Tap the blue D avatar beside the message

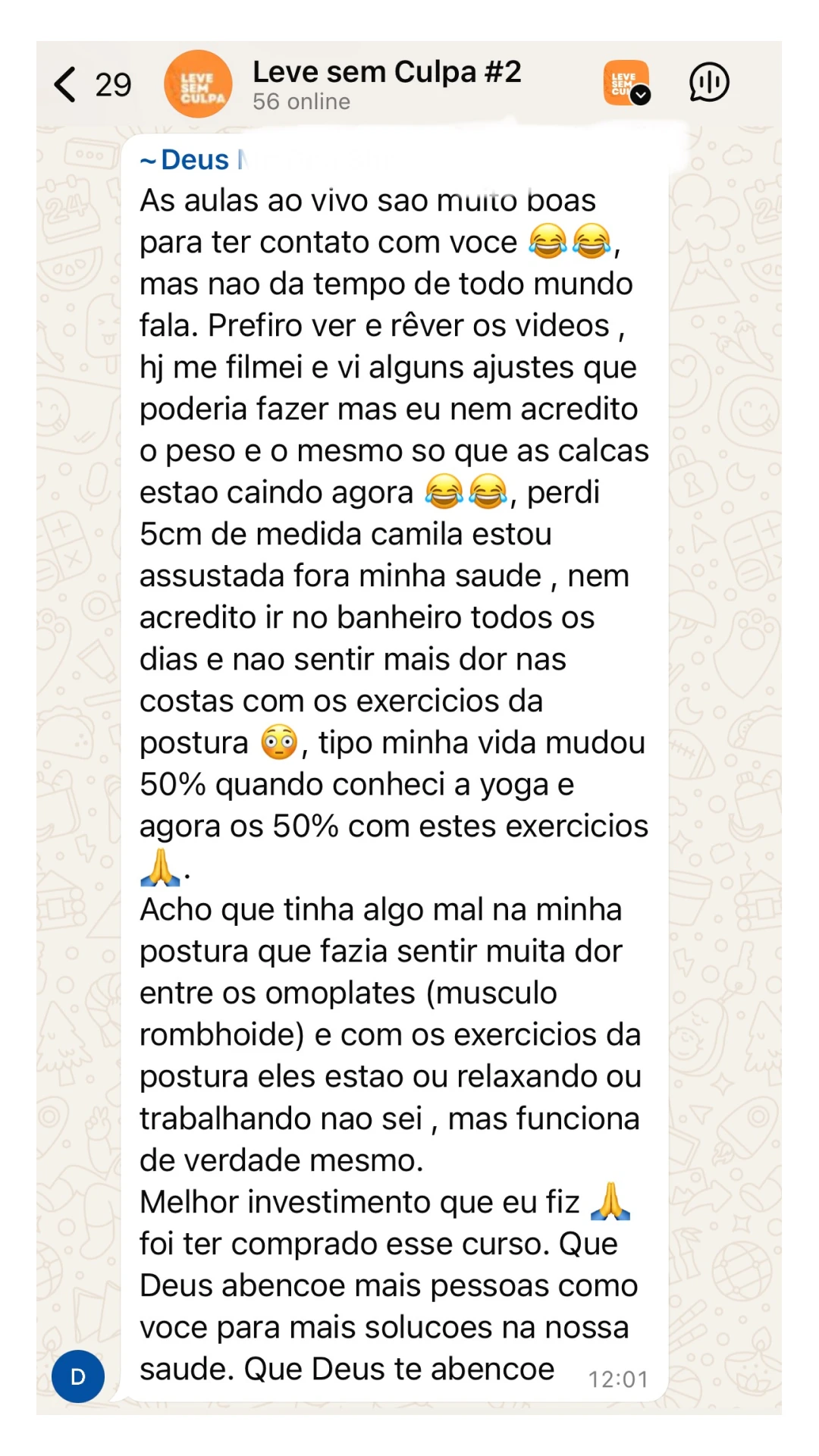point(78,1377)
